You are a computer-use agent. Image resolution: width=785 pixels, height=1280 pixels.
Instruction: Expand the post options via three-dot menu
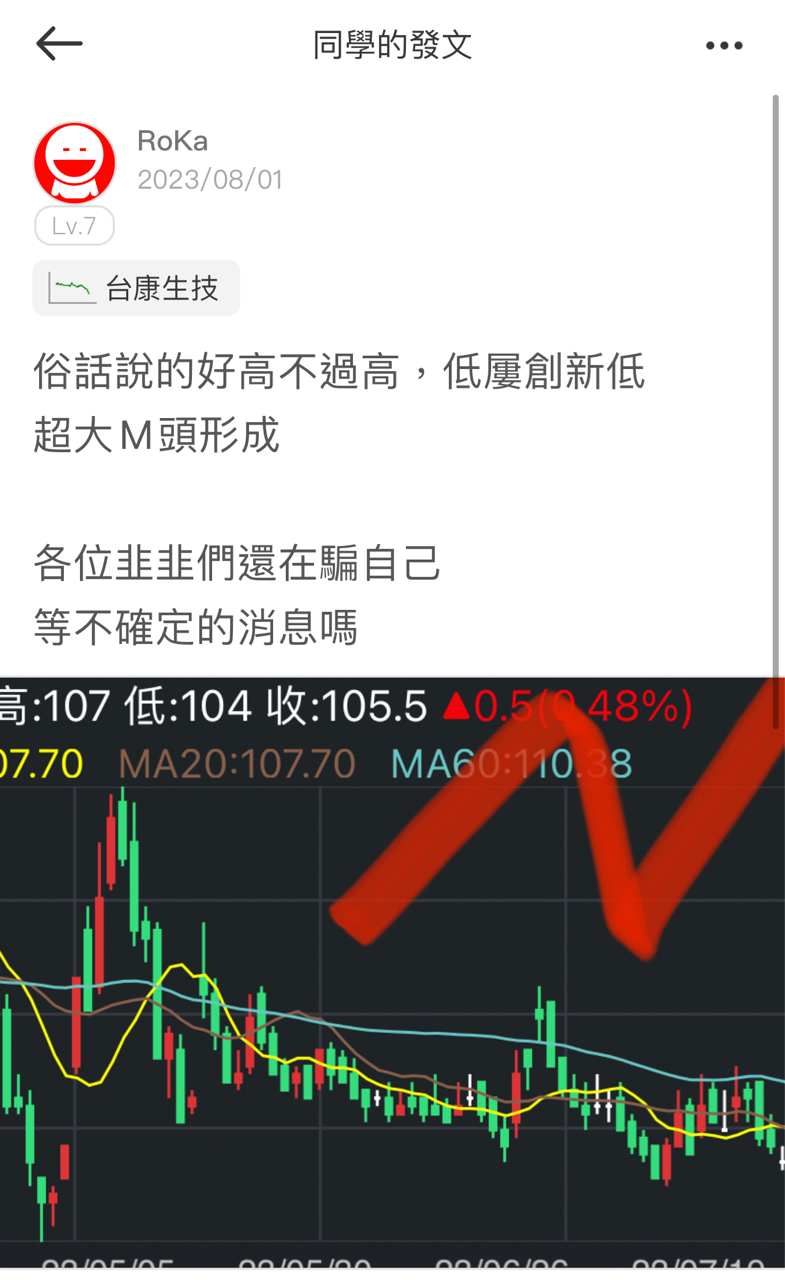pos(724,44)
